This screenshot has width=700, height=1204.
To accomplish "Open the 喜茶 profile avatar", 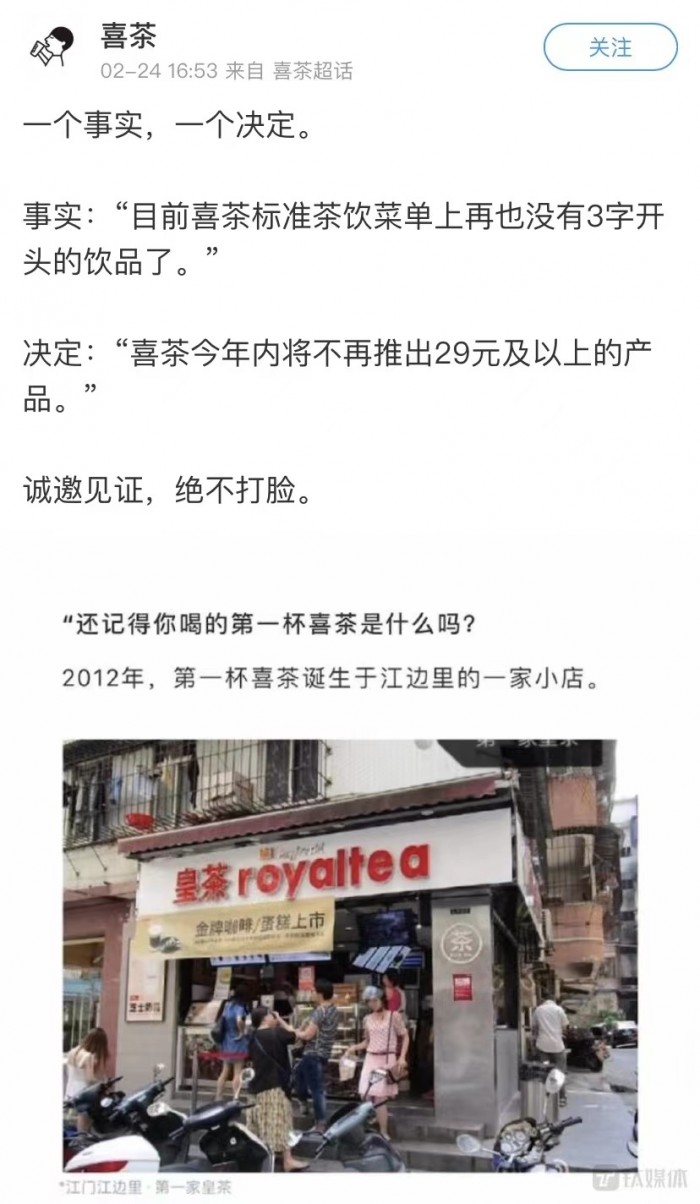I will (50, 47).
